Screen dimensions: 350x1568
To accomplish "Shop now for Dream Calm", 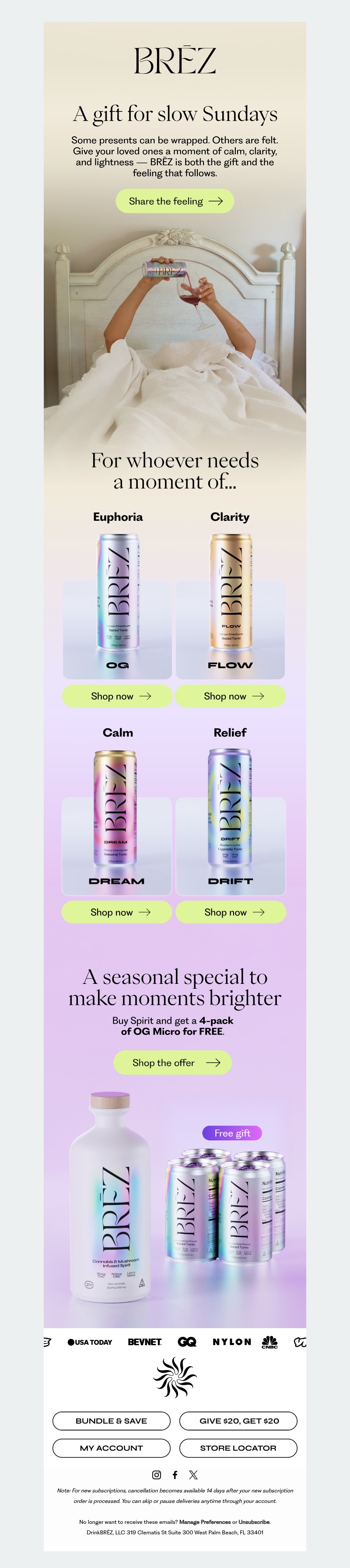I will [x=116, y=912].
